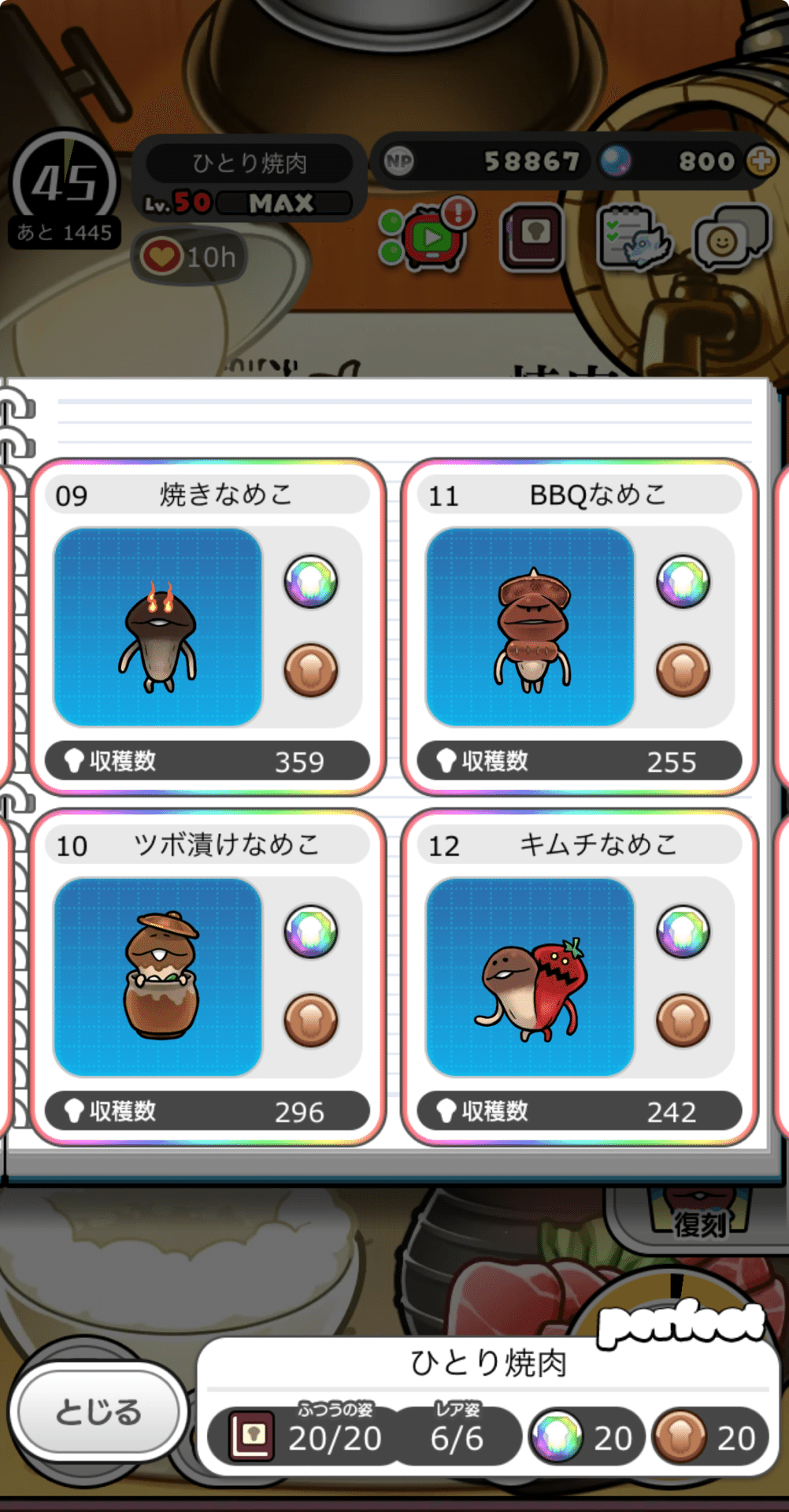The image size is (789, 1512).
Task: Open the ツボ漬けなめこ card
Action: (x=207, y=977)
